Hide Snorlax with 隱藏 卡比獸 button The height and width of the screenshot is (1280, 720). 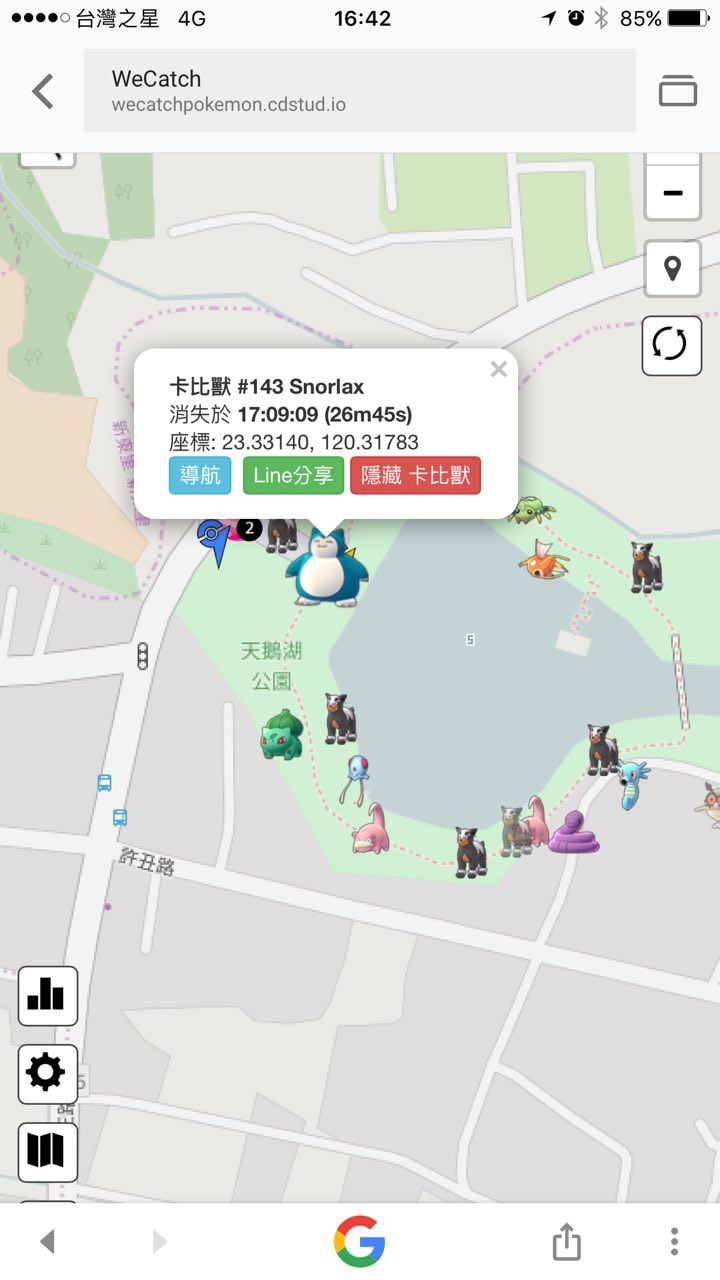click(x=415, y=476)
